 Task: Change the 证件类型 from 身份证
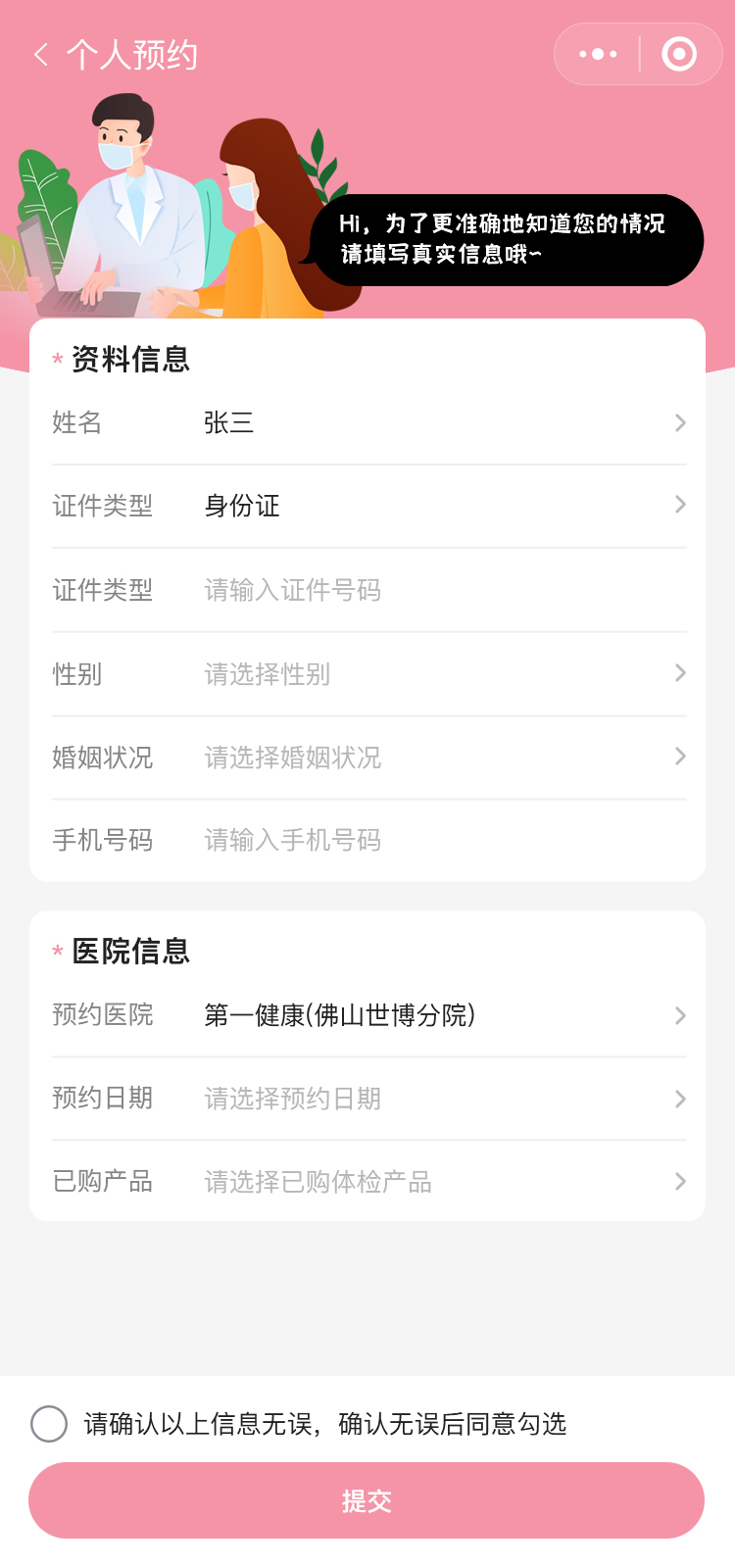click(368, 506)
